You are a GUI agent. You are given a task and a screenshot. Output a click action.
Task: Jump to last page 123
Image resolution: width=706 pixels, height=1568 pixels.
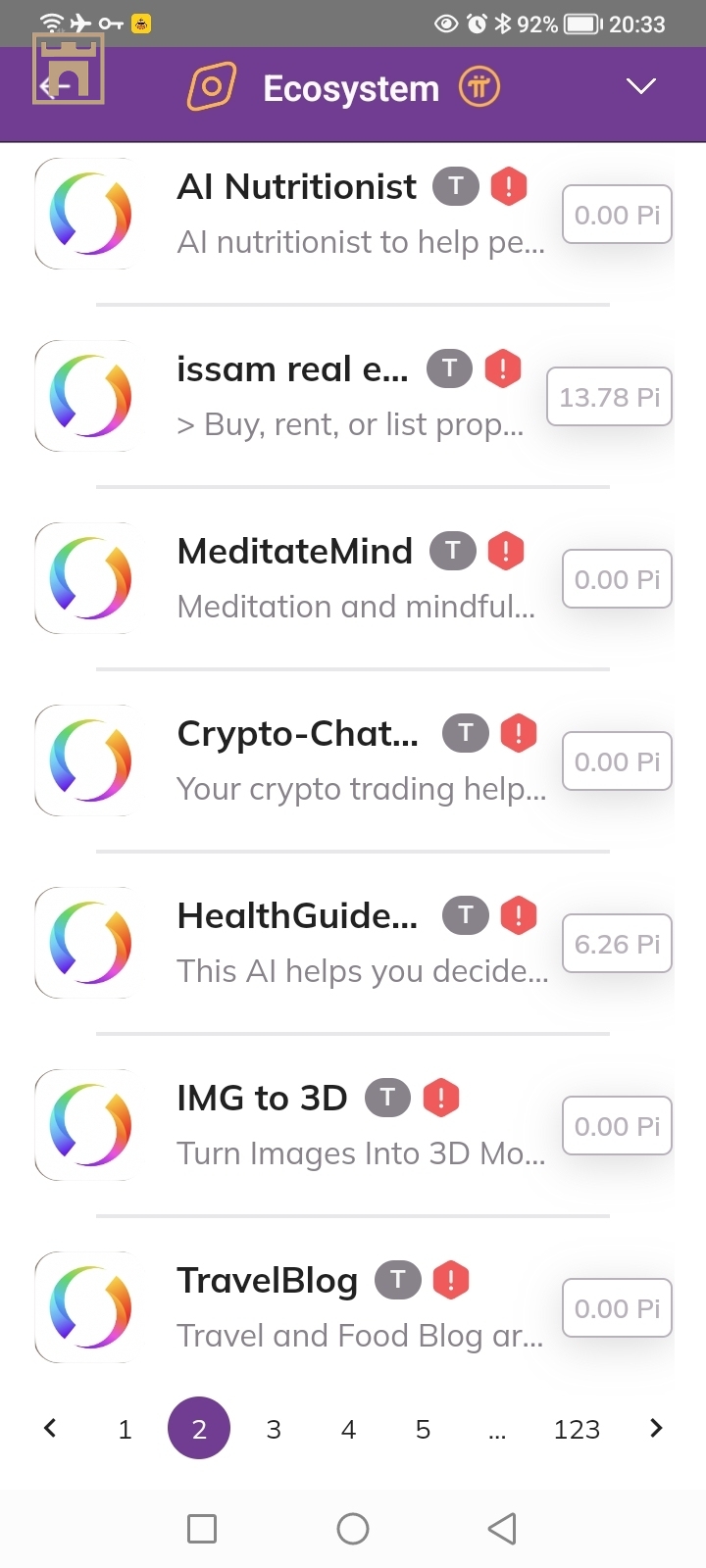[x=577, y=1429]
